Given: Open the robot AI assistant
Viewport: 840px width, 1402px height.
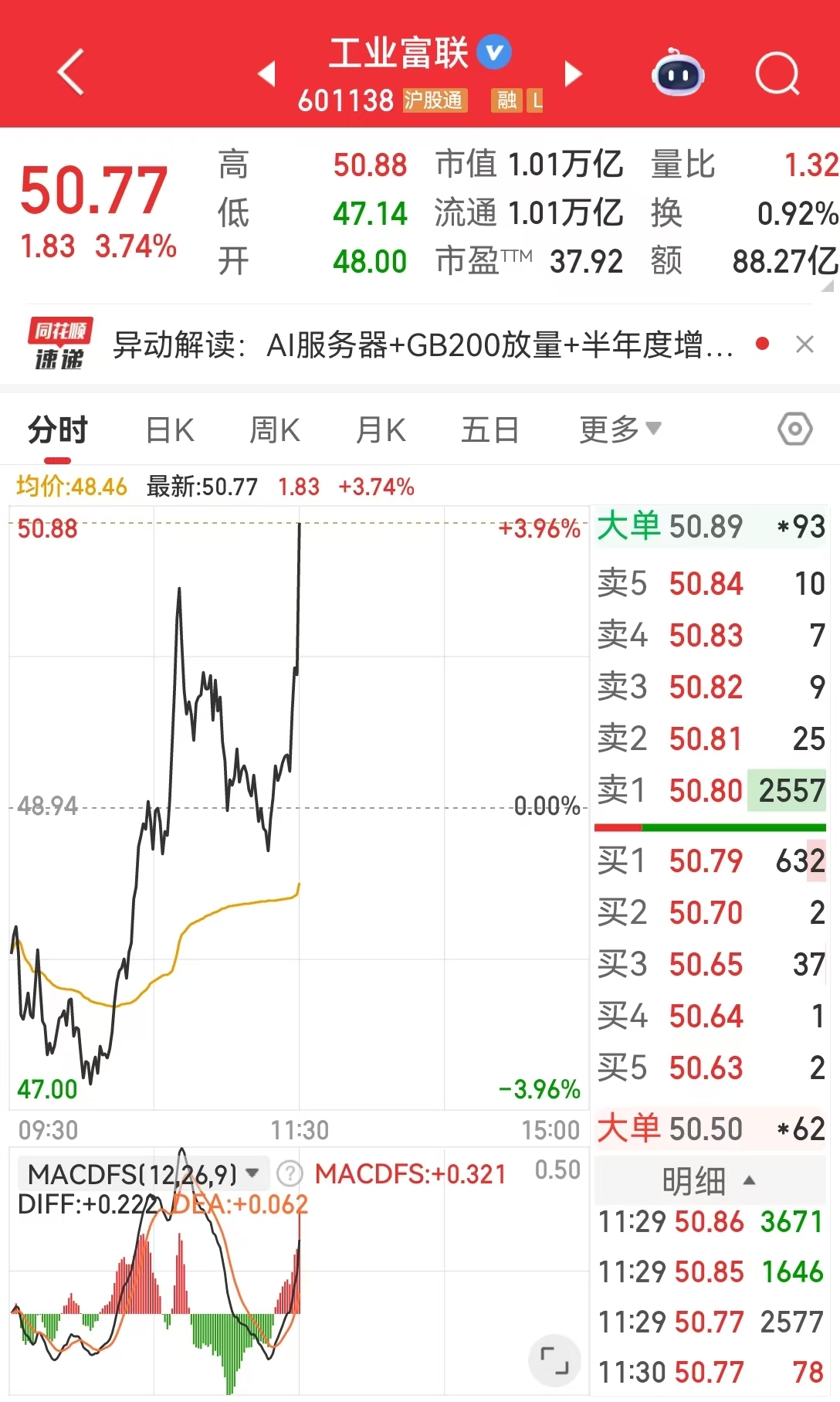Looking at the screenshot, I should click(677, 73).
